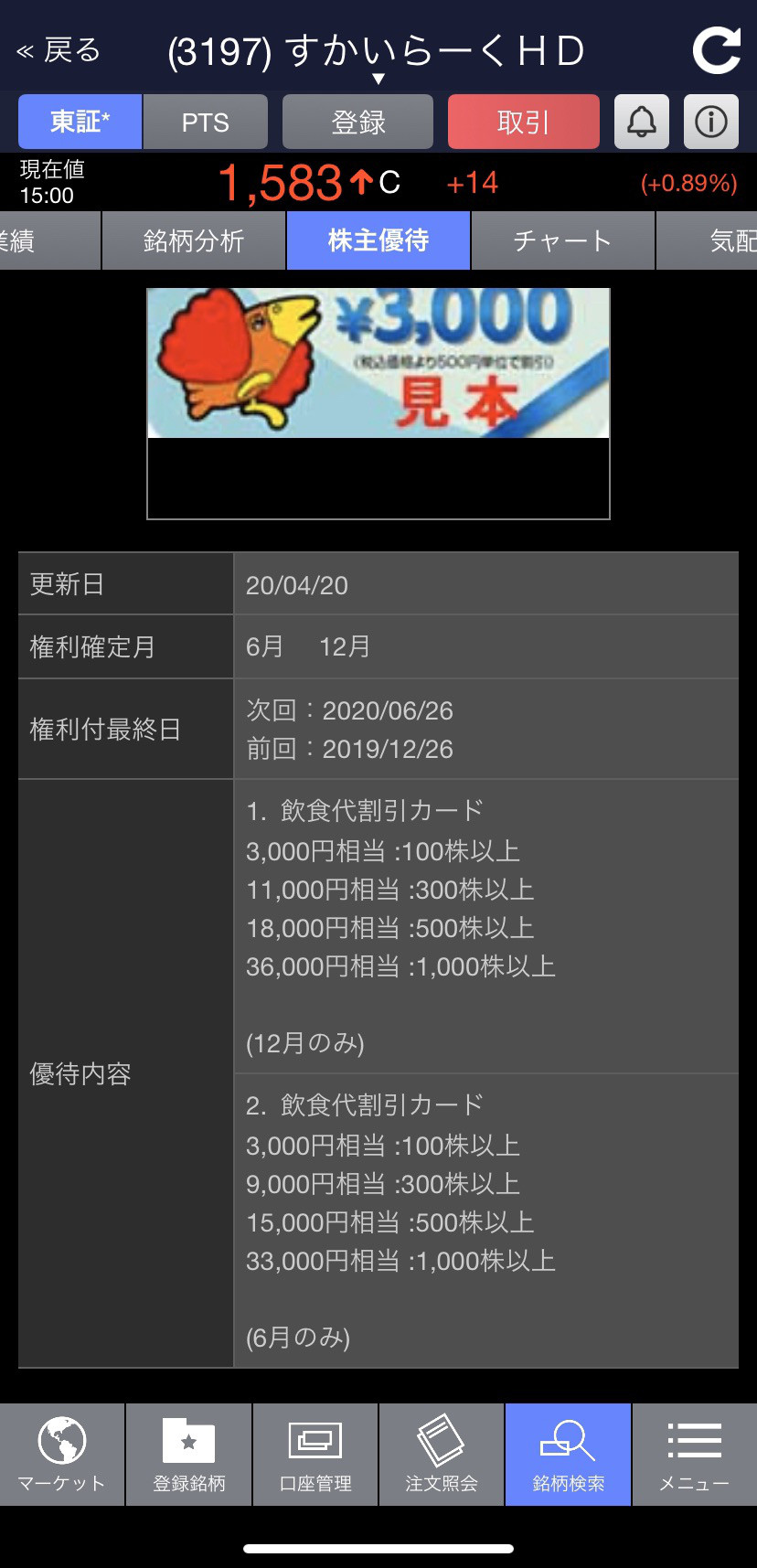Select 銘柄検索 in the bottom bar
757x1568 pixels.
(x=568, y=1454)
